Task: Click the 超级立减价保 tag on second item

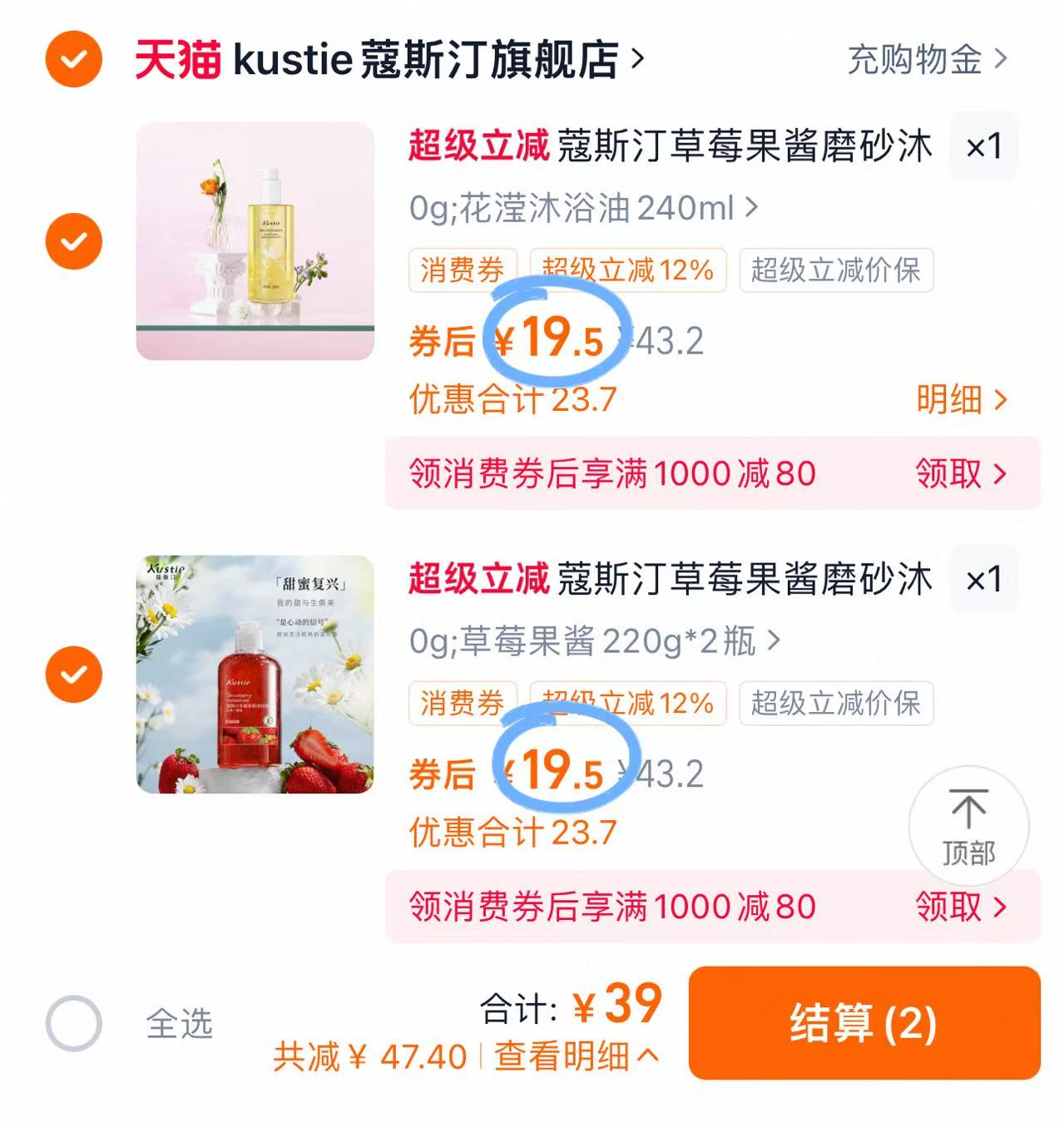Action: pyautogui.click(x=835, y=704)
